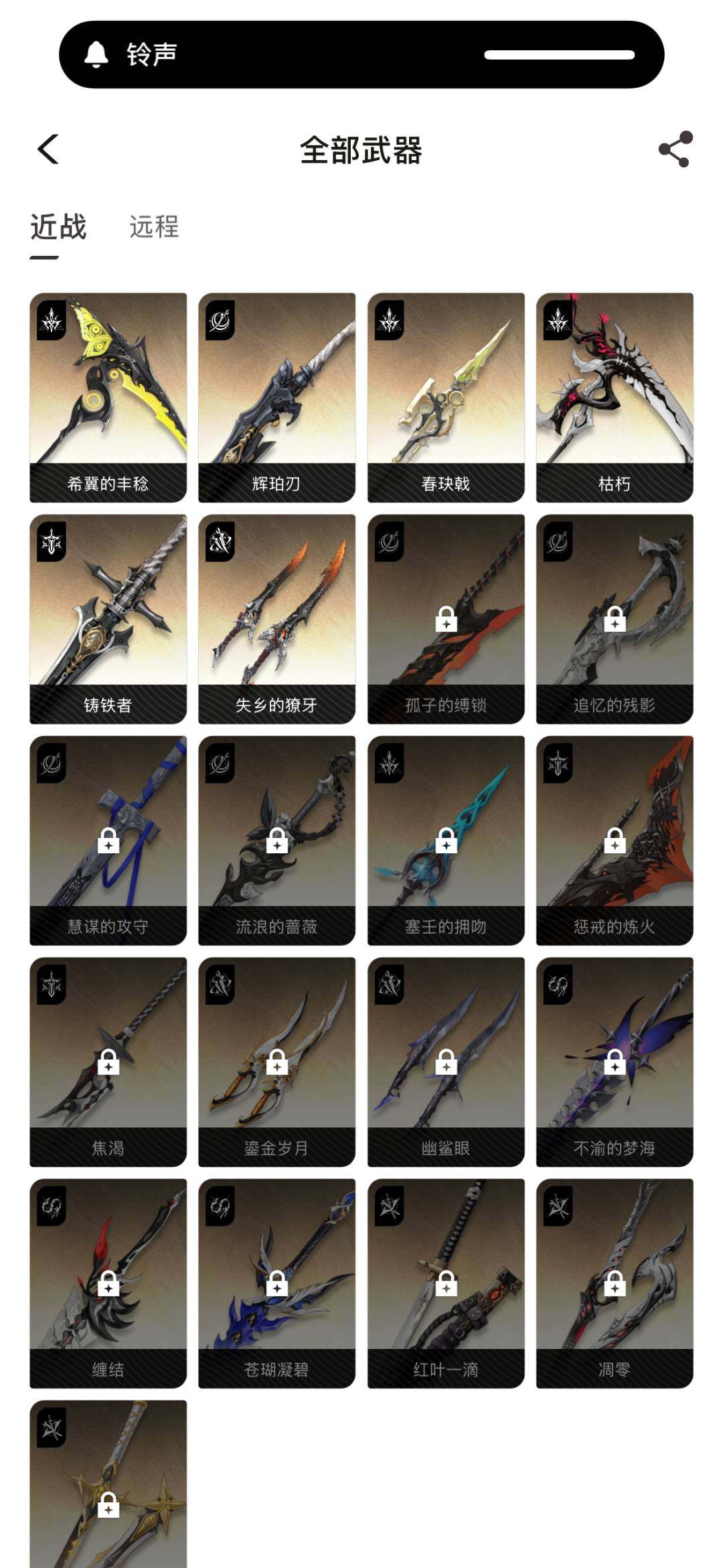The height and width of the screenshot is (1568, 723).
Task: Open the 辉珀刃 weapon card
Action: point(276,397)
